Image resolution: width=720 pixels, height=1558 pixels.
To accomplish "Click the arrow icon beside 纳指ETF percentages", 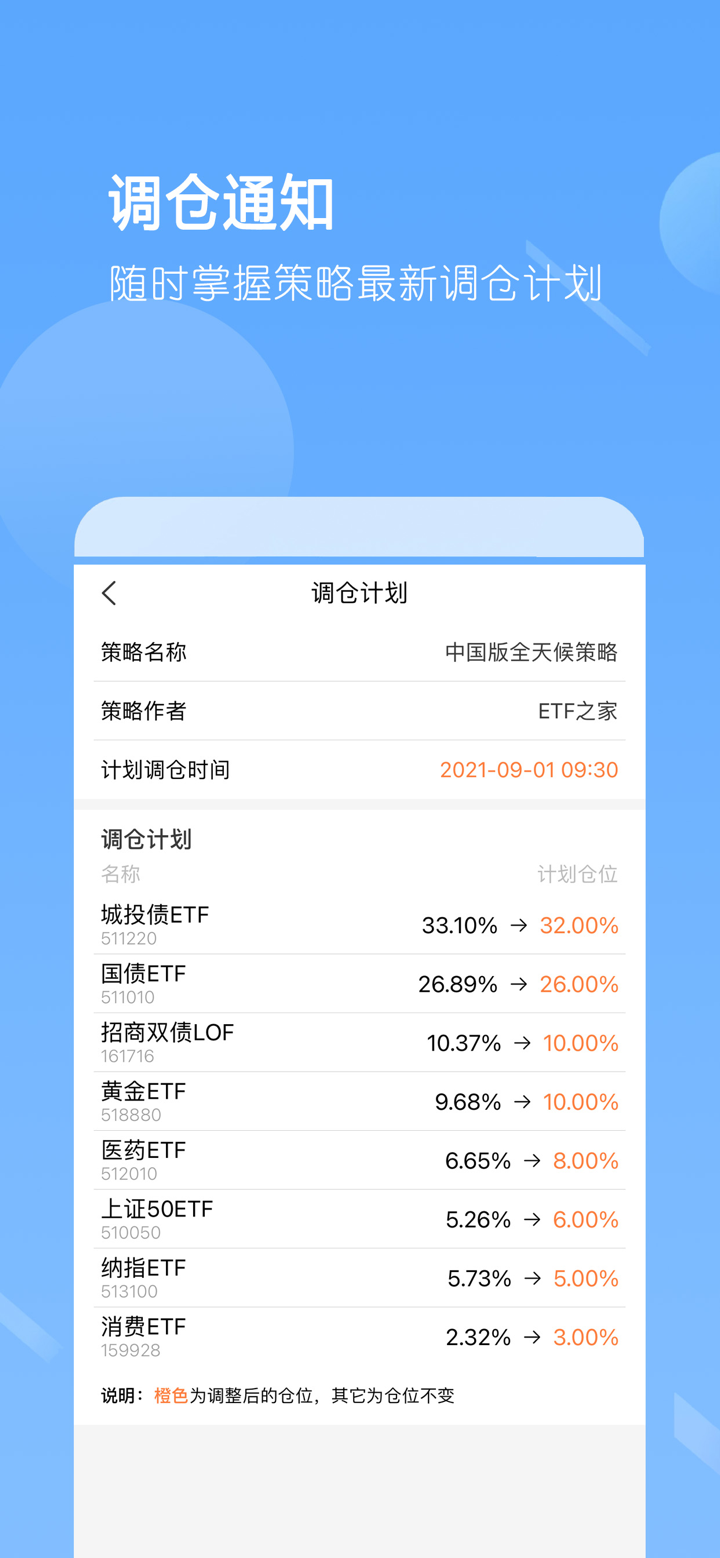I will point(535,1278).
